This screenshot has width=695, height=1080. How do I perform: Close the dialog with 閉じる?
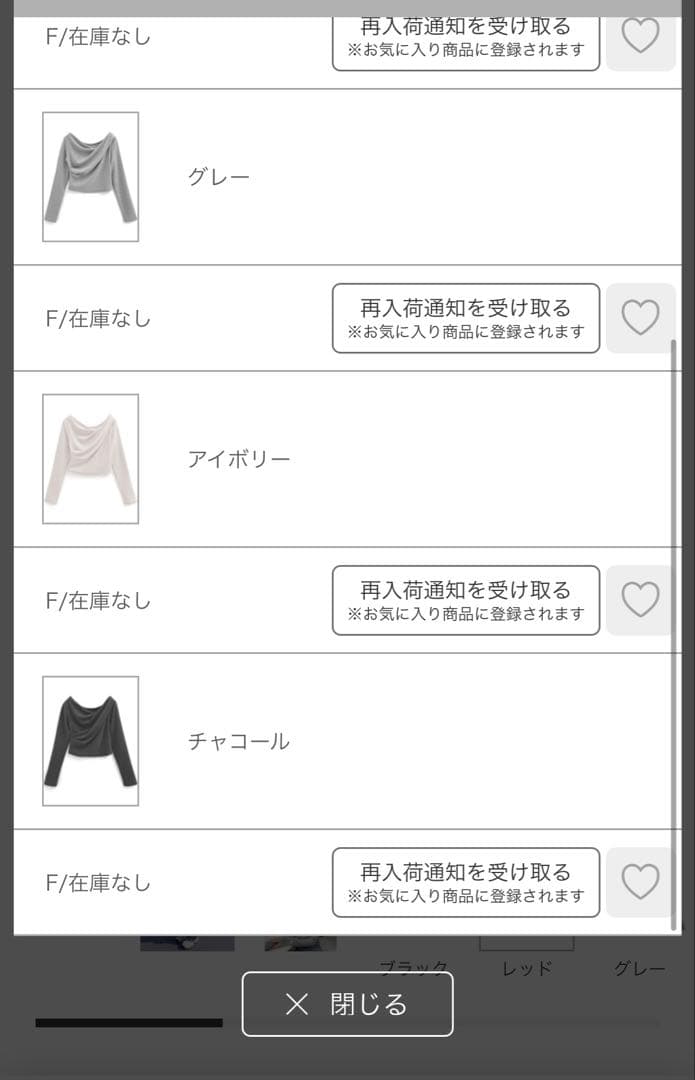(x=347, y=1004)
